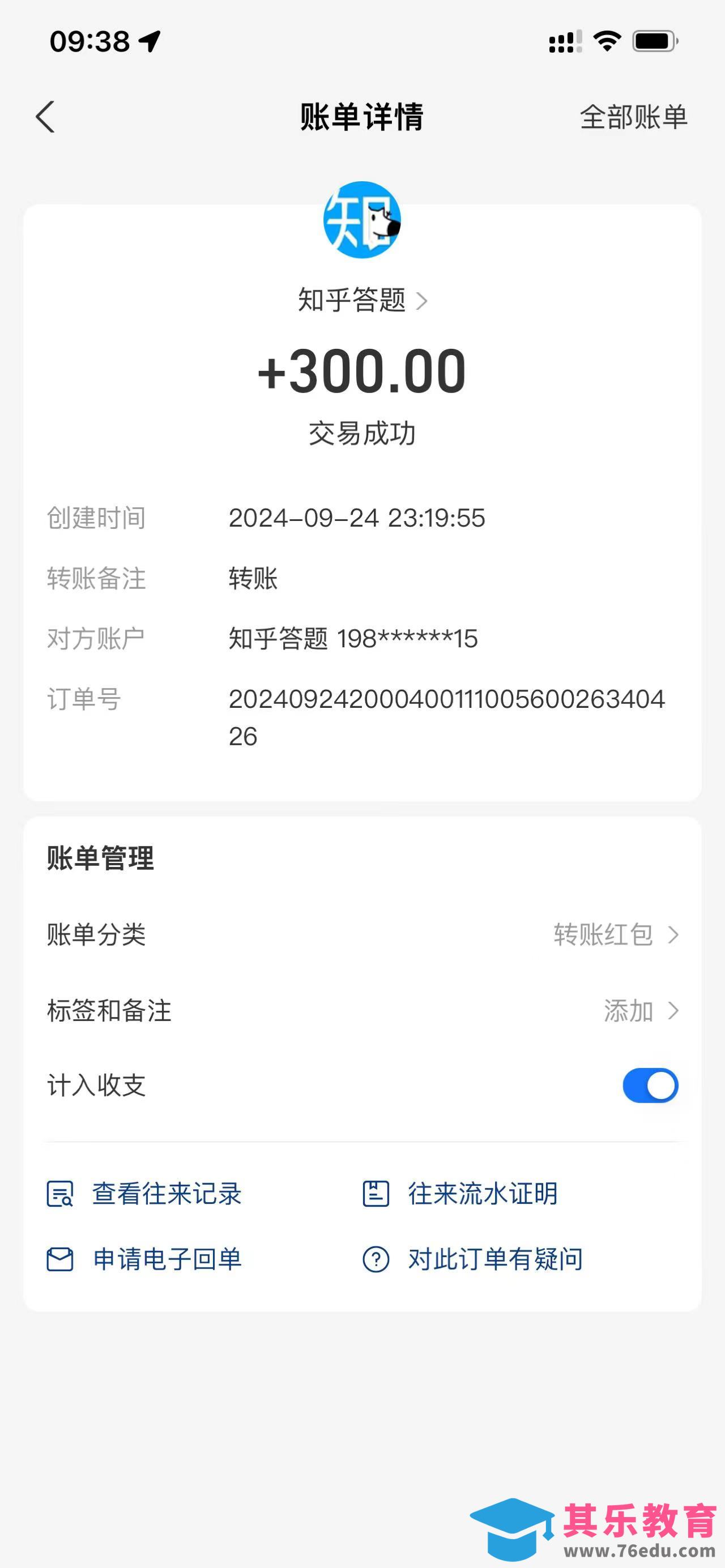Open 全部账单 from the header
The image size is (725, 1568).
[633, 117]
